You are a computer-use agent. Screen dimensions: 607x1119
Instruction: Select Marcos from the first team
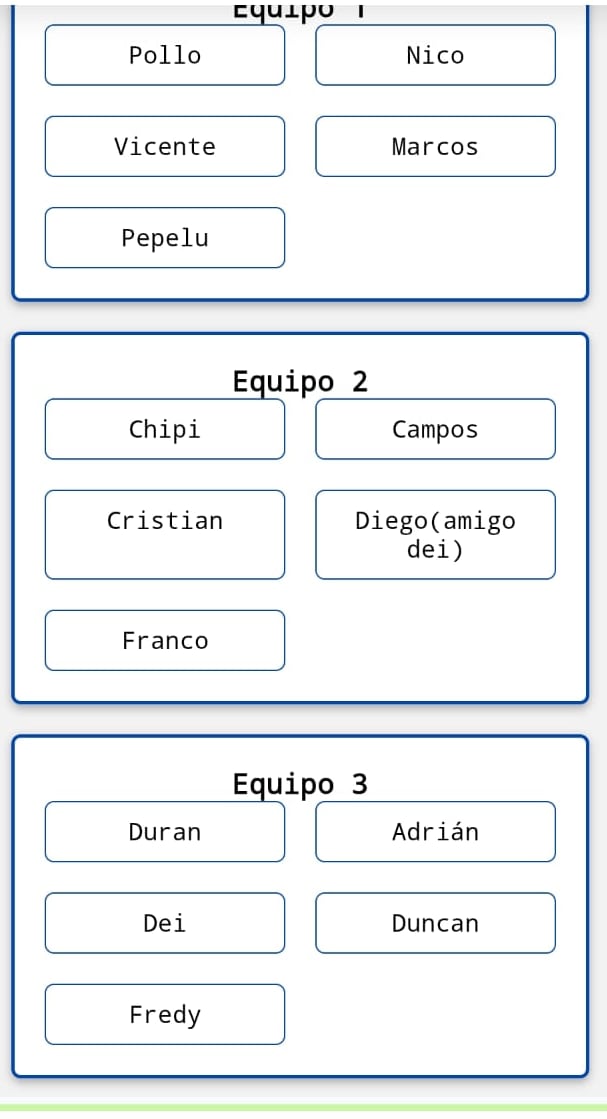(435, 146)
